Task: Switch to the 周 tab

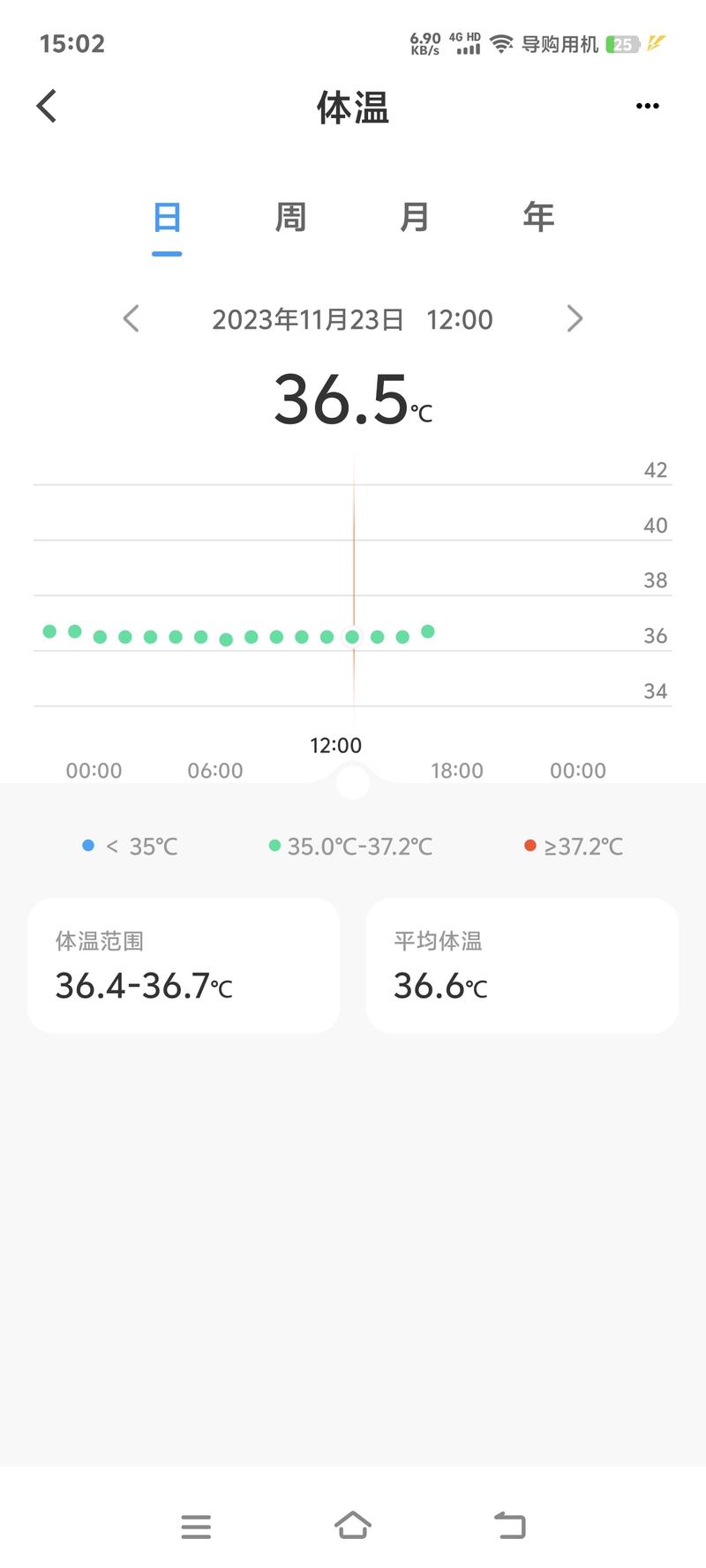Action: (290, 217)
